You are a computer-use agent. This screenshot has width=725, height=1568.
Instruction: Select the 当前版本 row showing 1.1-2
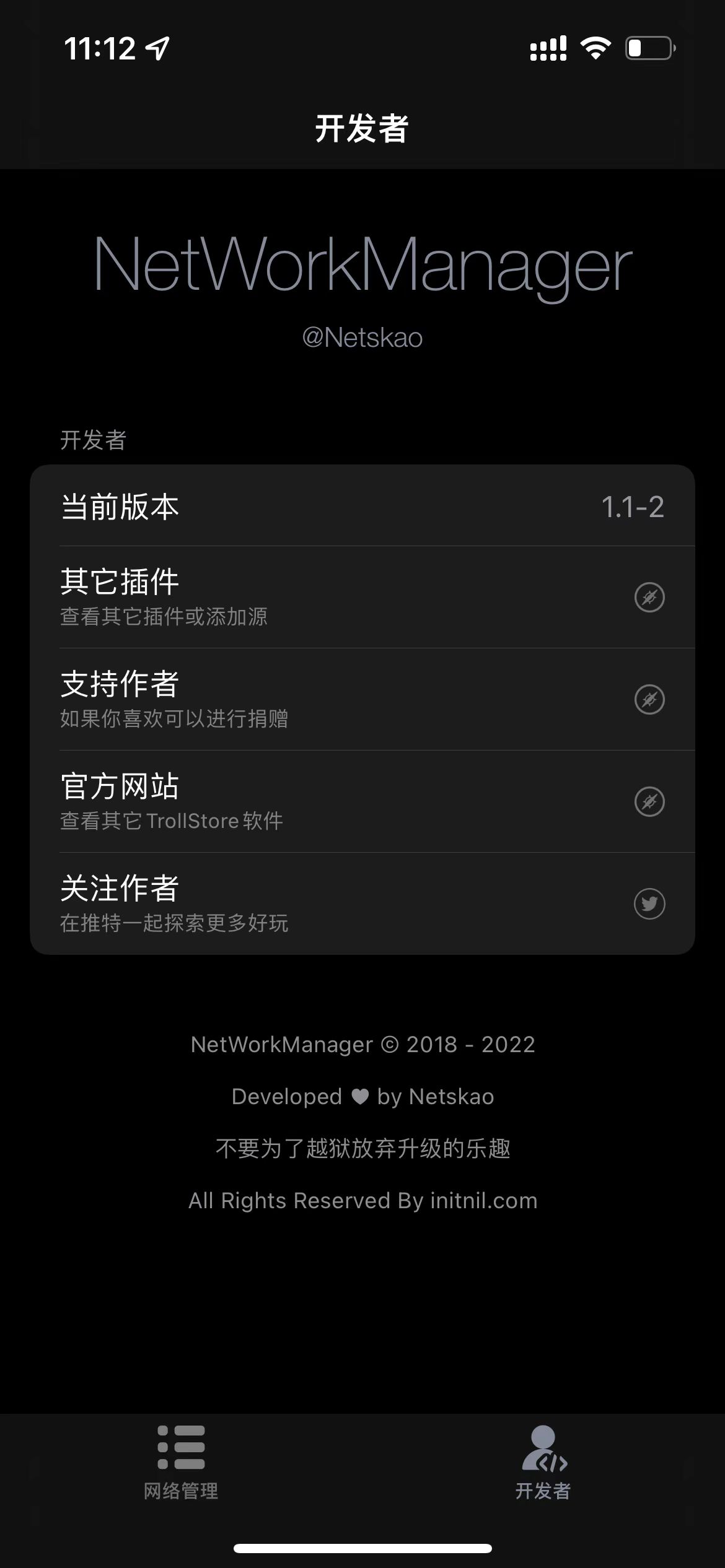(248, 506)
